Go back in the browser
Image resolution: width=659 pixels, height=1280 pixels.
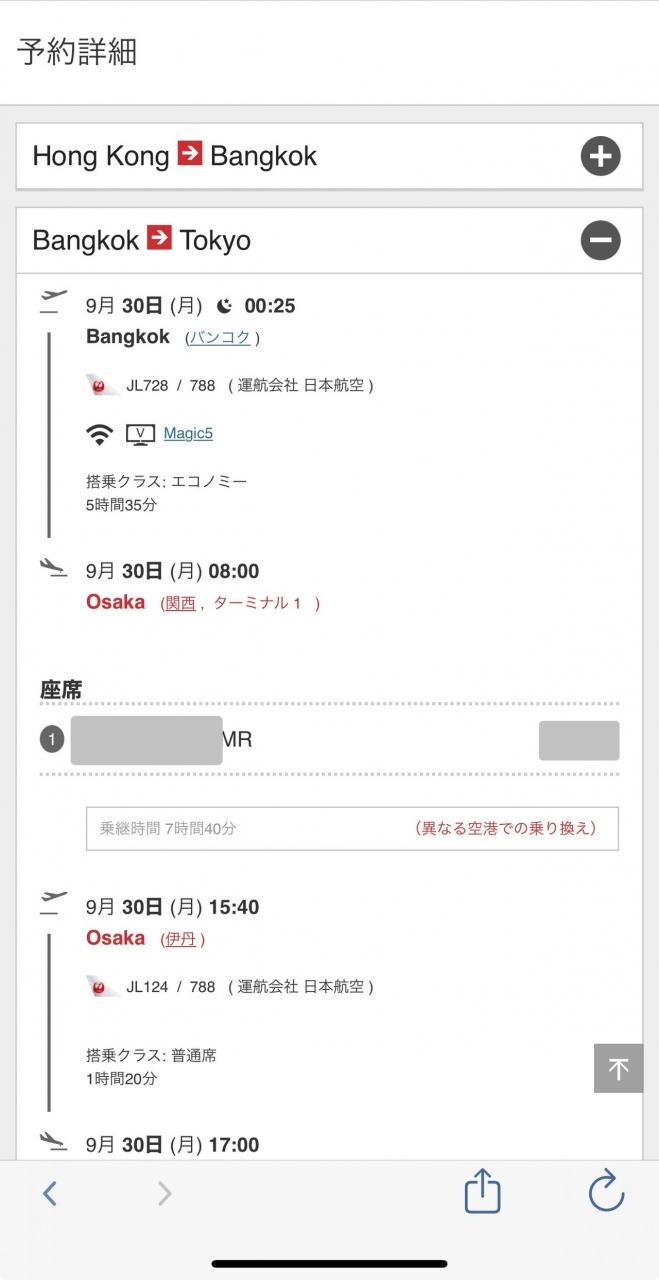pyautogui.click(x=50, y=1193)
